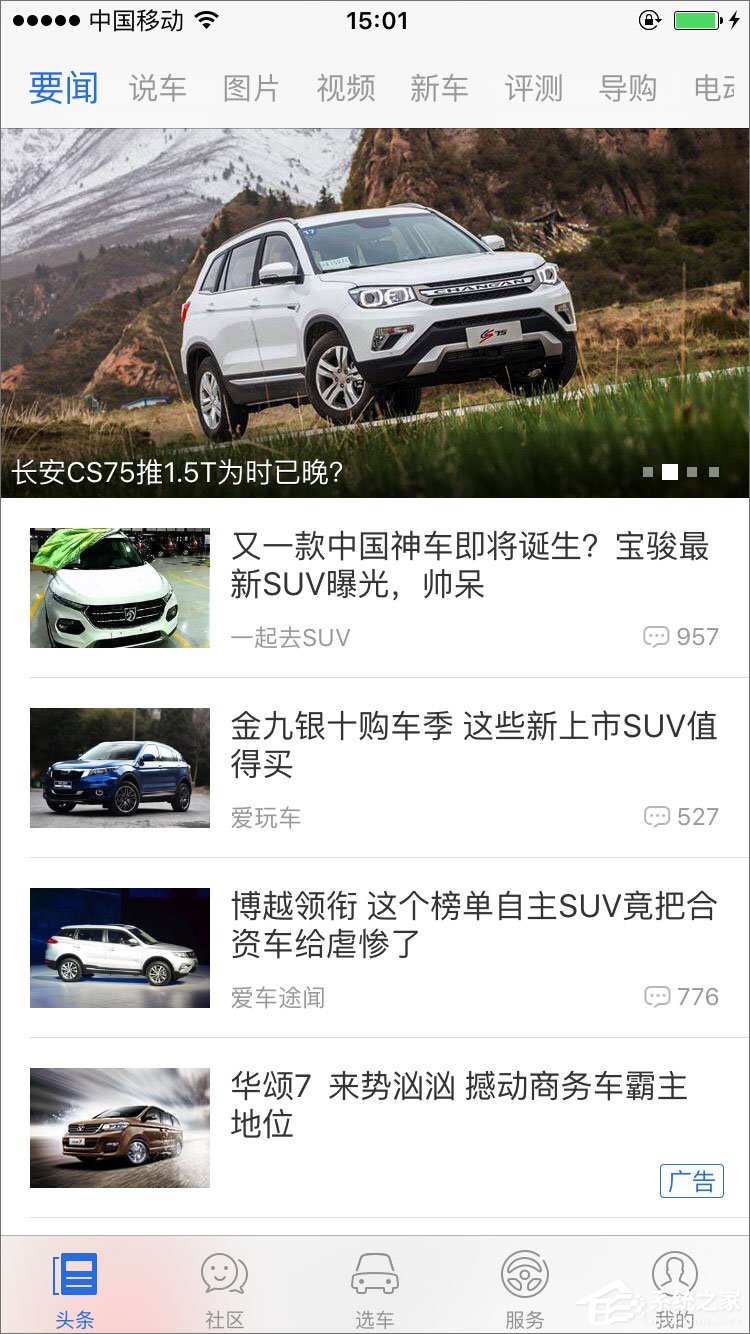Switch to the 评测 top tab

(x=533, y=88)
